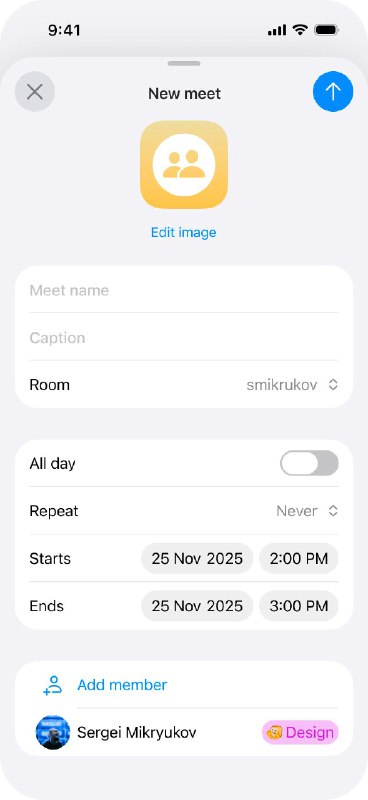Tap the Edit image link
The image size is (368, 800).
point(184,233)
